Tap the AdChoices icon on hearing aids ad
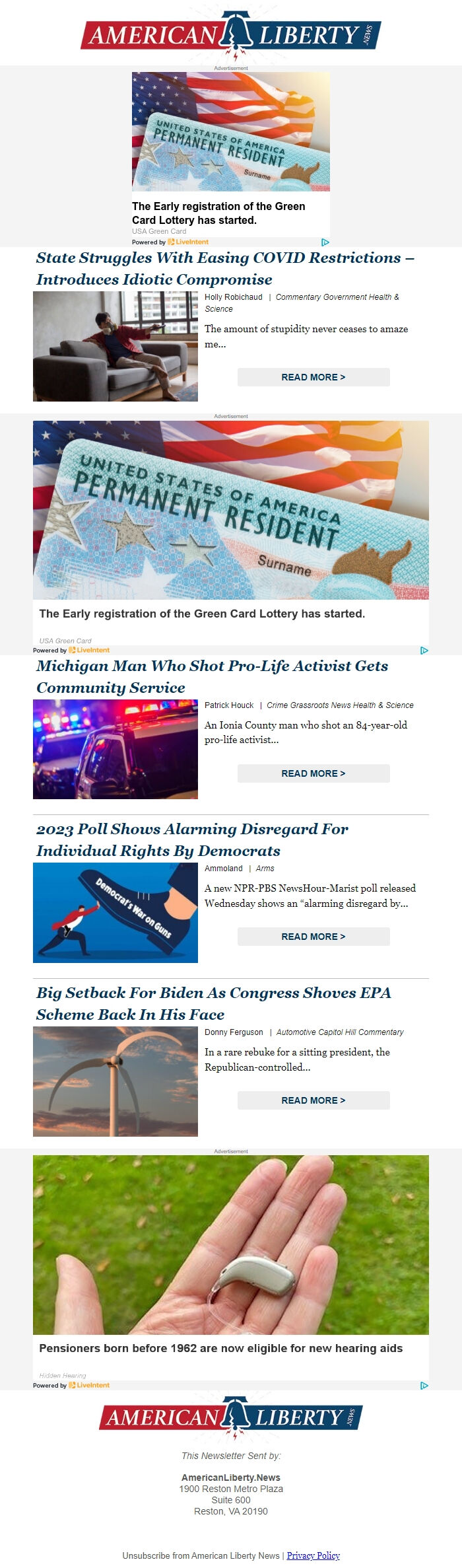 pos(424,1385)
